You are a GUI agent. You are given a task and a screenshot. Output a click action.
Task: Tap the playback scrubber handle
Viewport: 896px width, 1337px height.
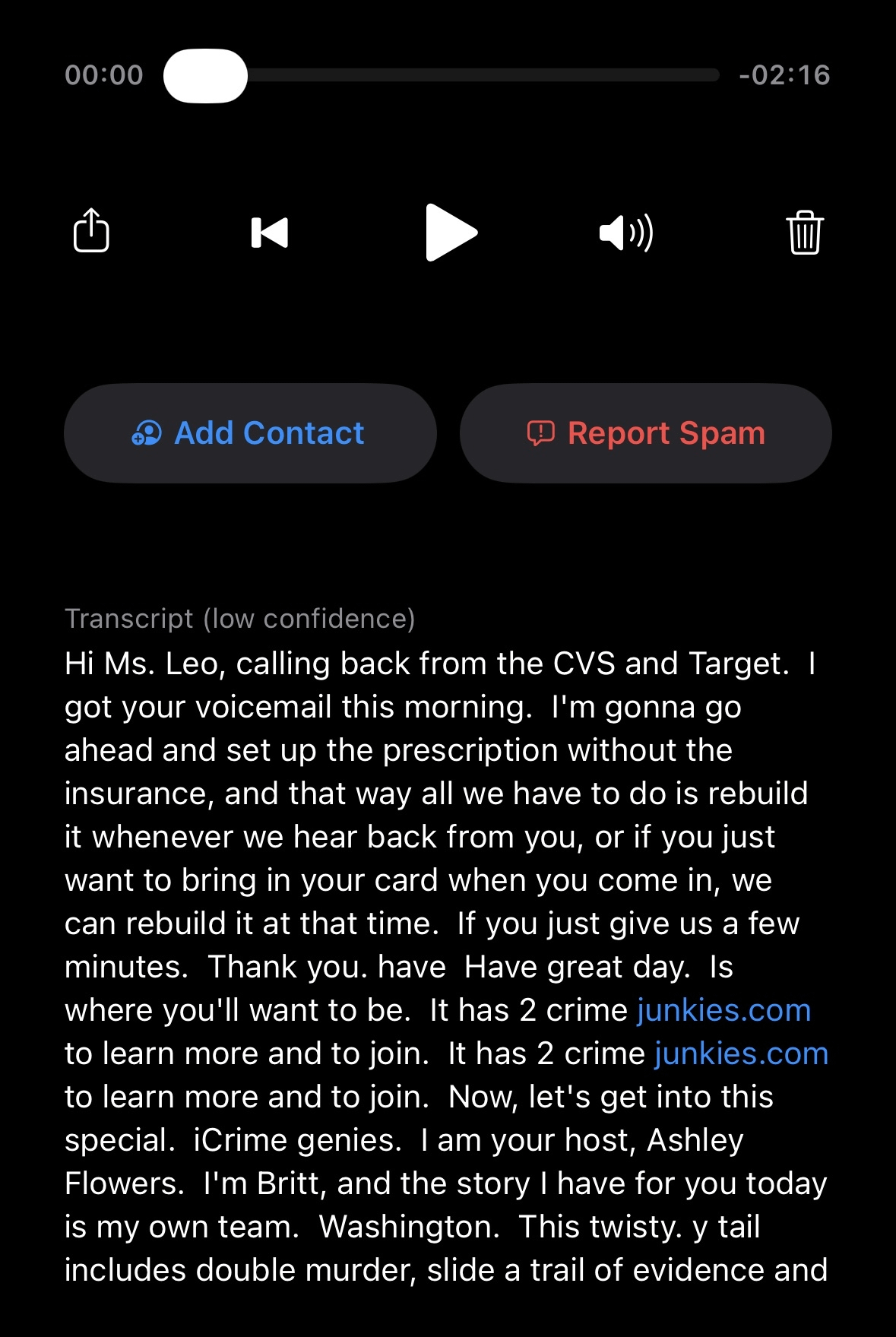205,76
